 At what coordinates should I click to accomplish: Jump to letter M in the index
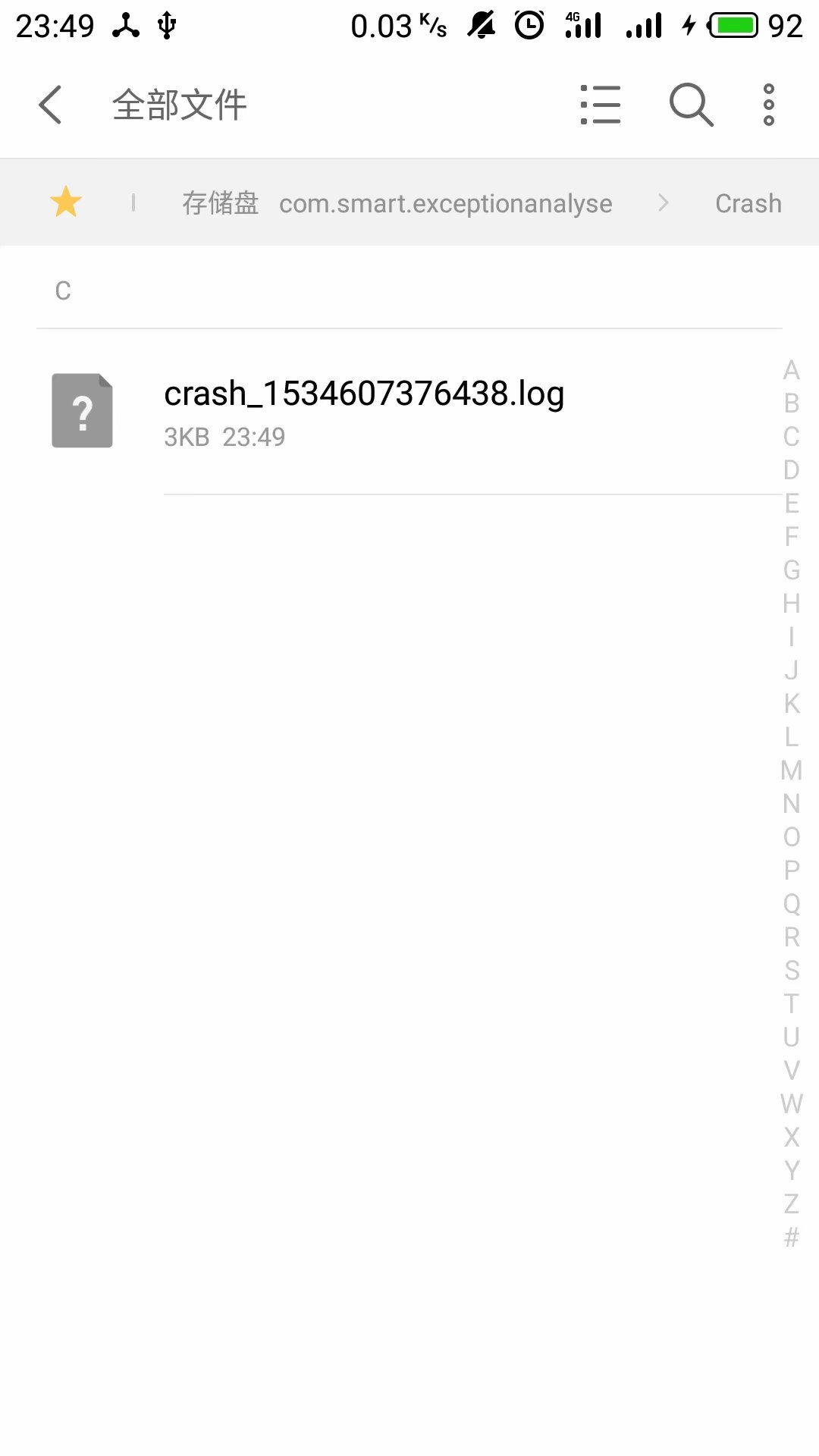click(791, 770)
